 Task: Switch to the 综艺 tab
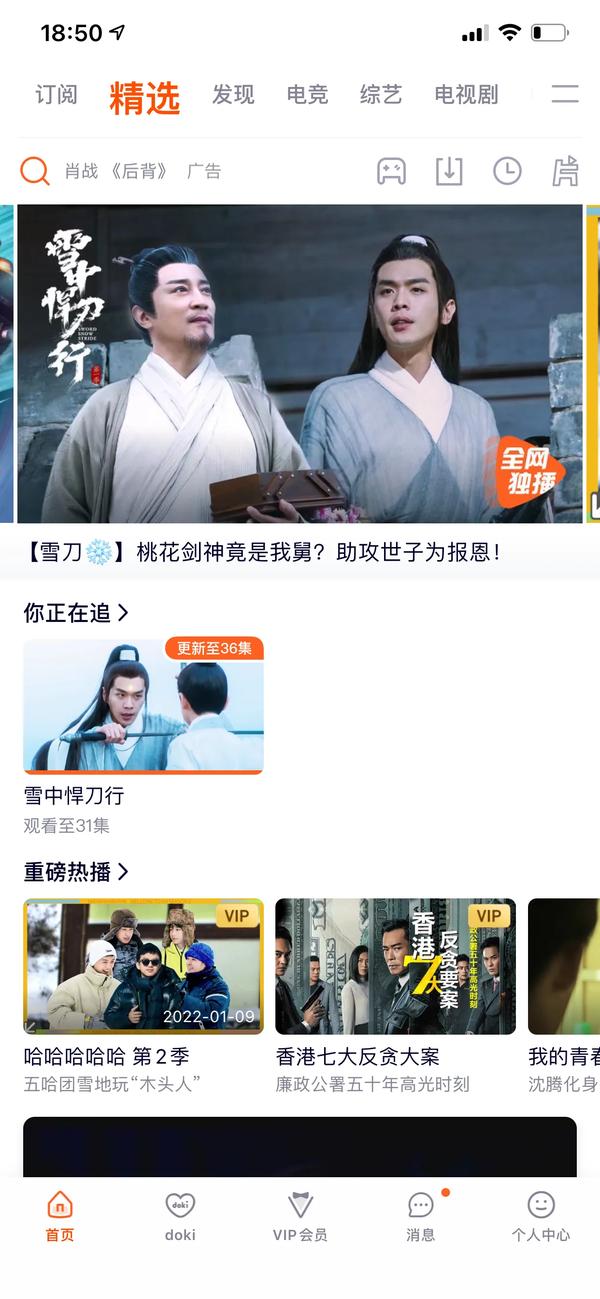coord(381,95)
